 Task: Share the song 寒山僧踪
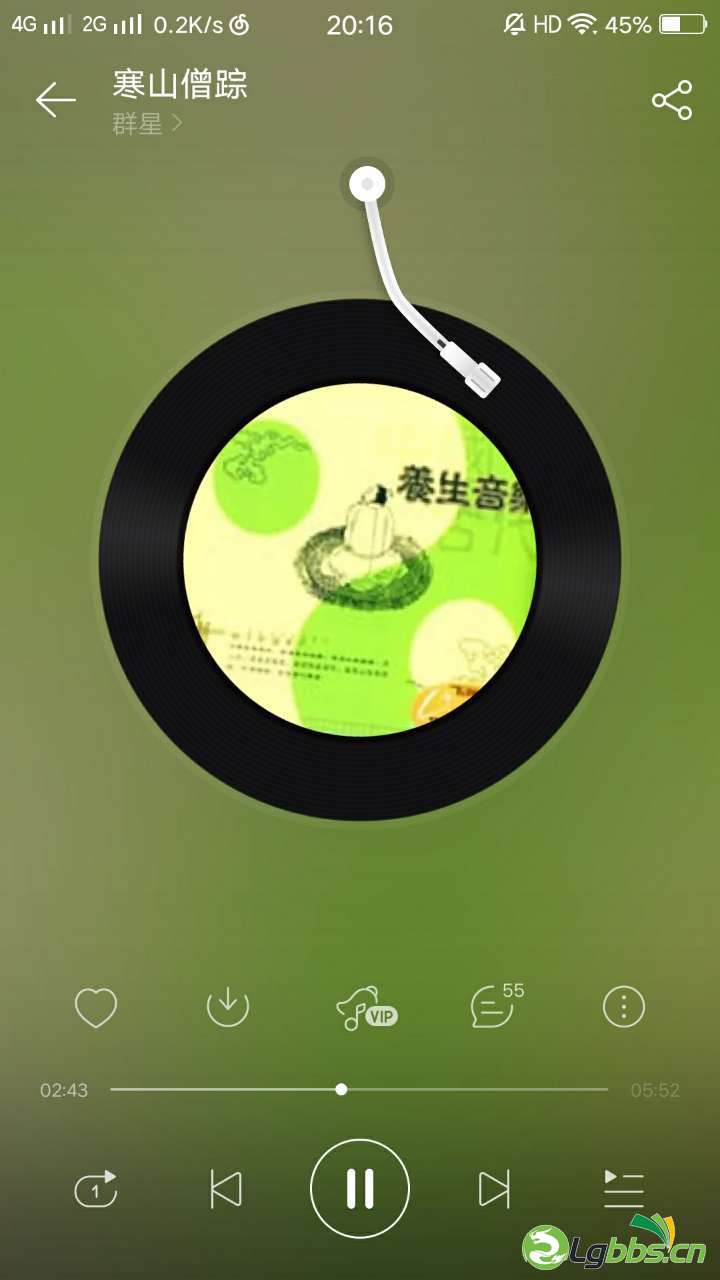tap(672, 100)
